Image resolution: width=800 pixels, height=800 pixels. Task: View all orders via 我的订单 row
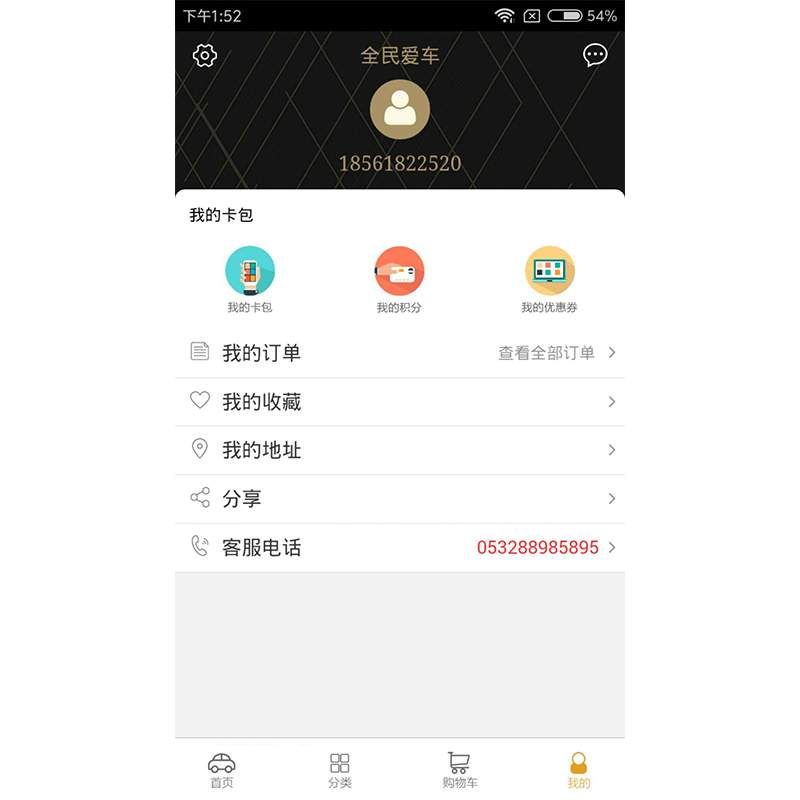coord(400,353)
